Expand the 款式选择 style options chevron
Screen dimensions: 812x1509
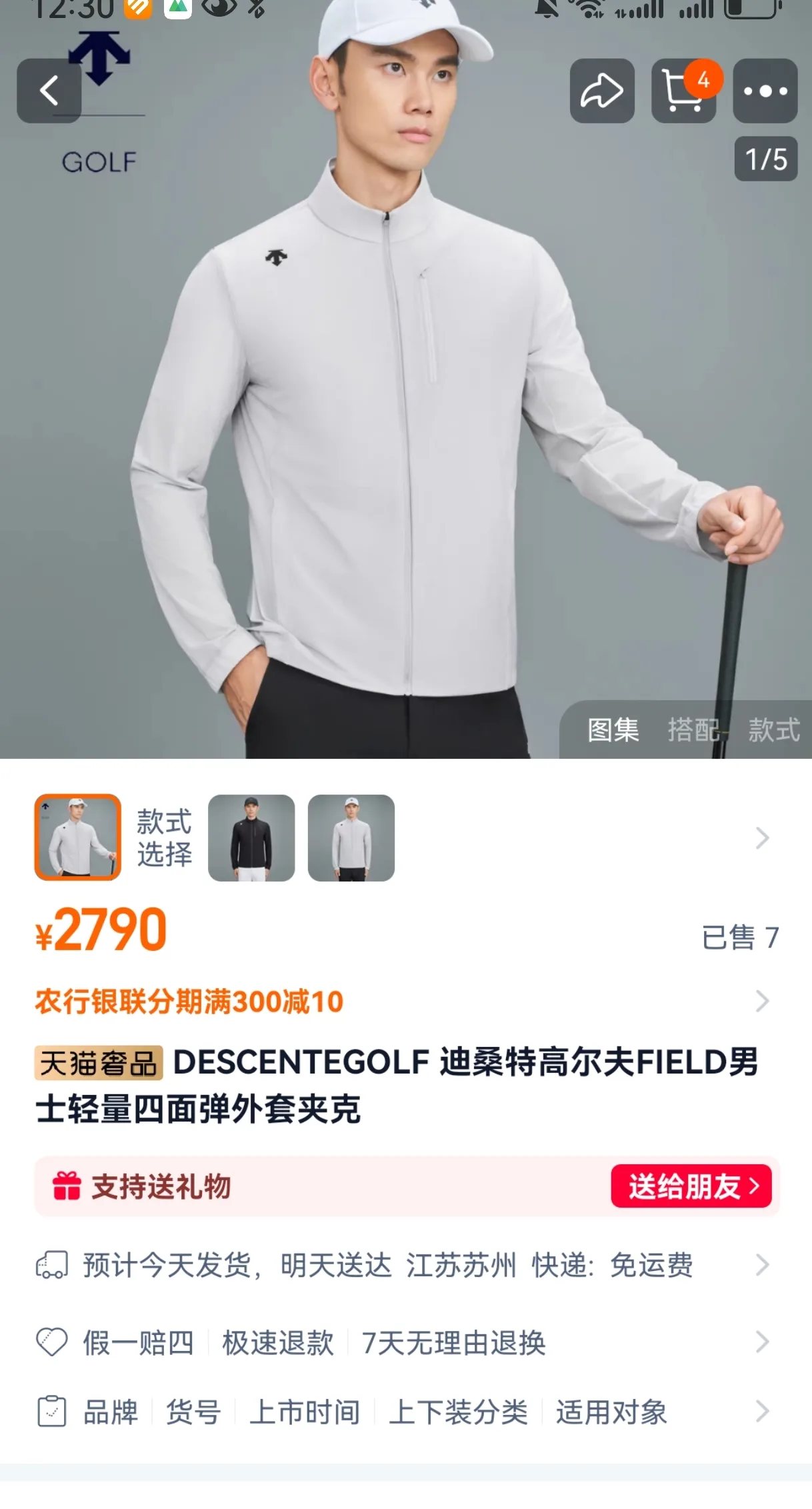[762, 838]
